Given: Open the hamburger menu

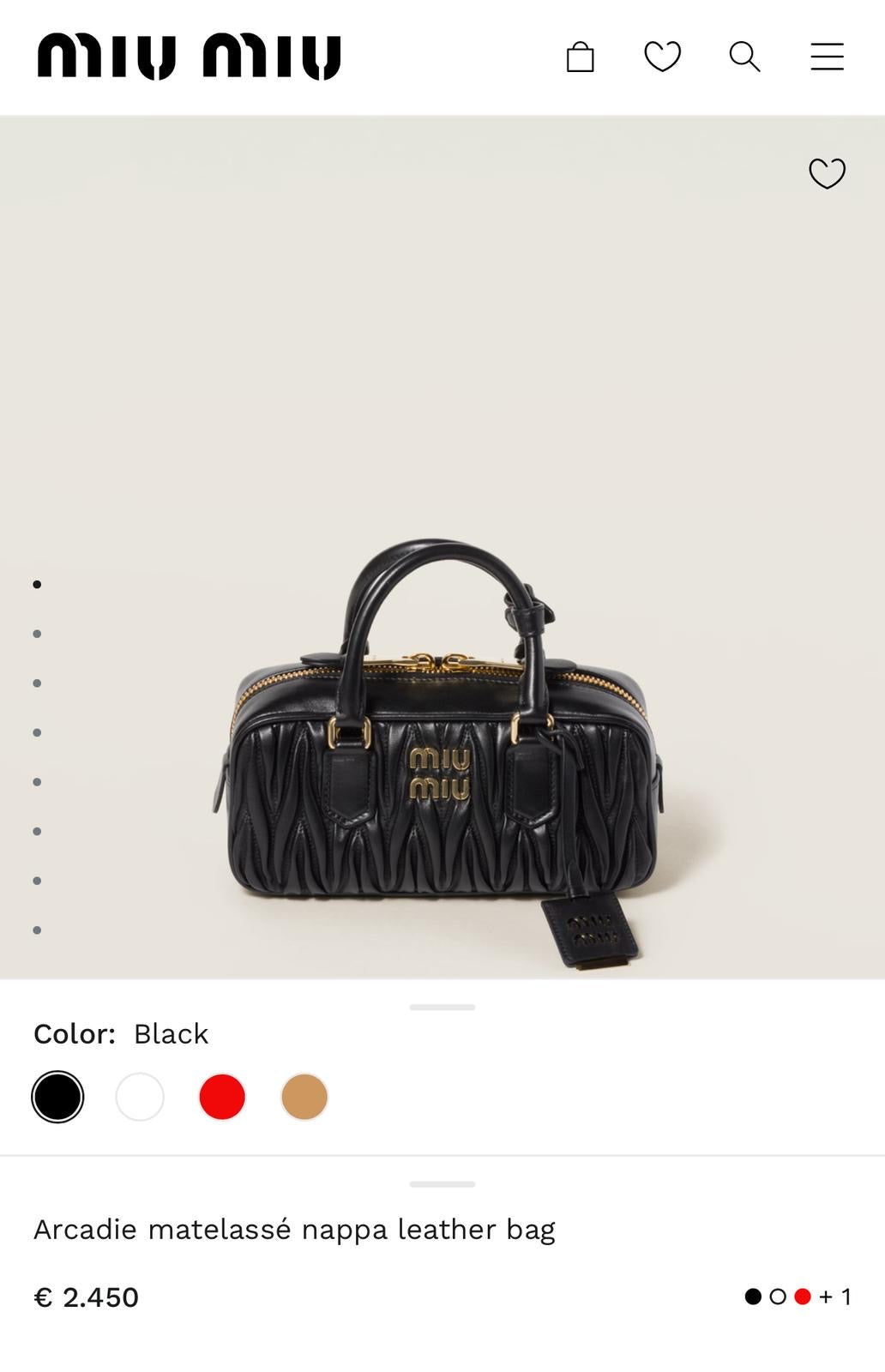Looking at the screenshot, I should tap(827, 57).
